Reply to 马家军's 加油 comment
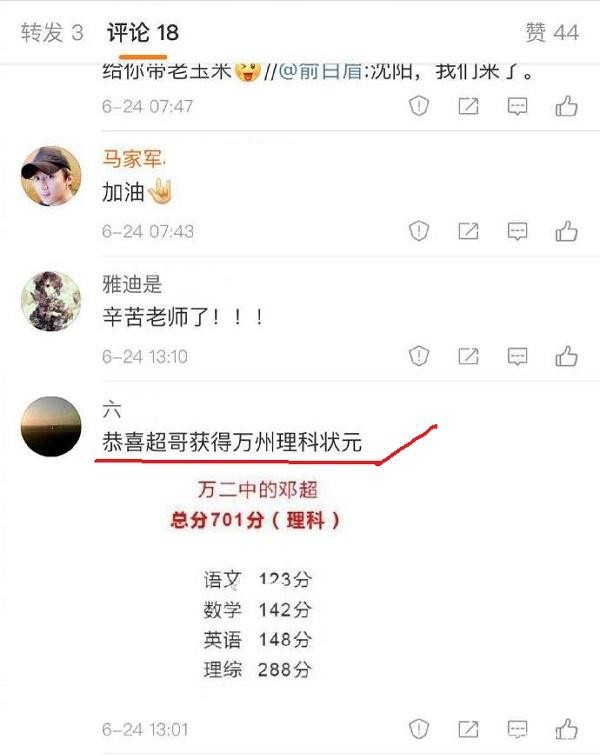This screenshot has height=756, width=600. tap(517, 231)
